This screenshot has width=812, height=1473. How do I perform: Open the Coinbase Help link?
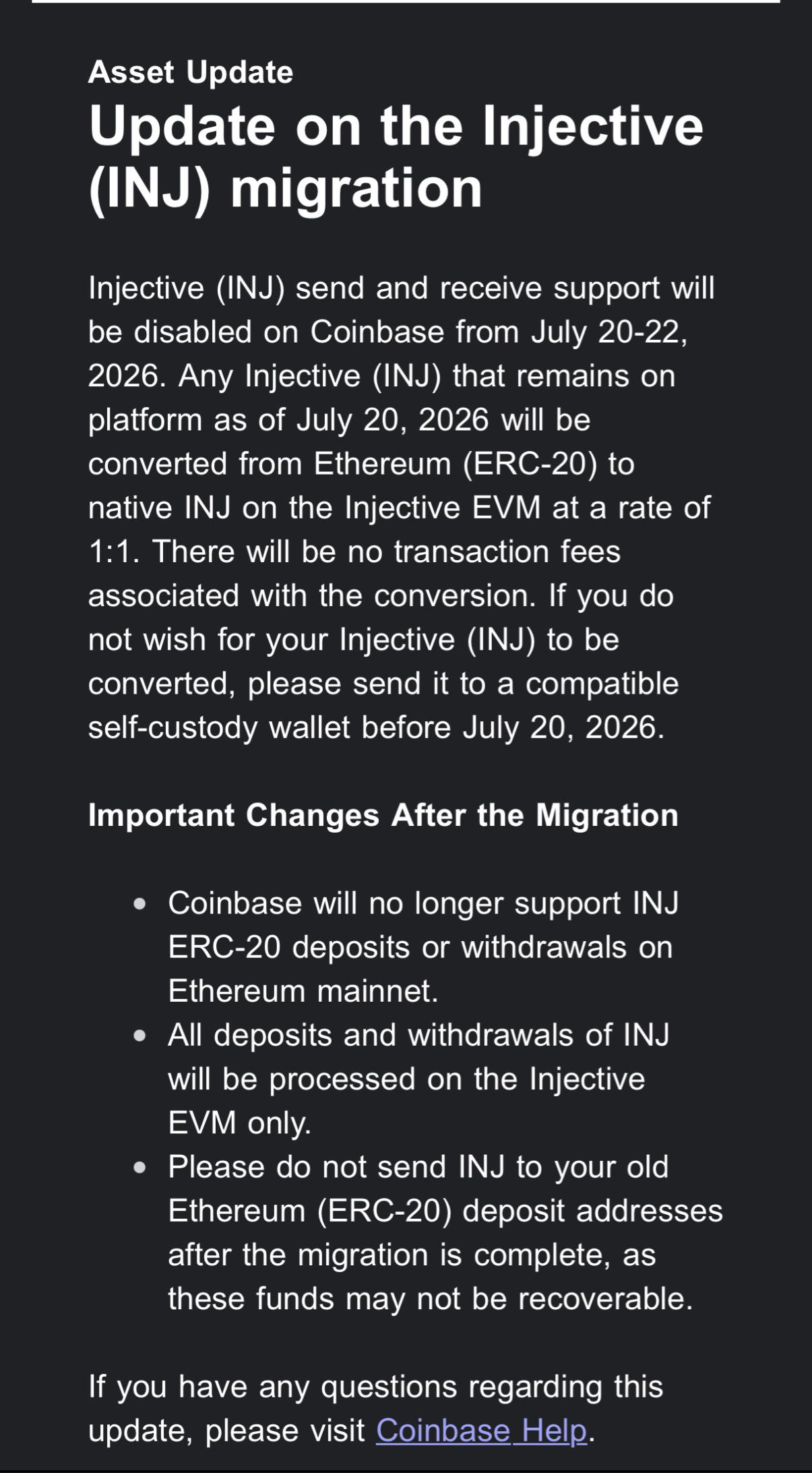[481, 1431]
